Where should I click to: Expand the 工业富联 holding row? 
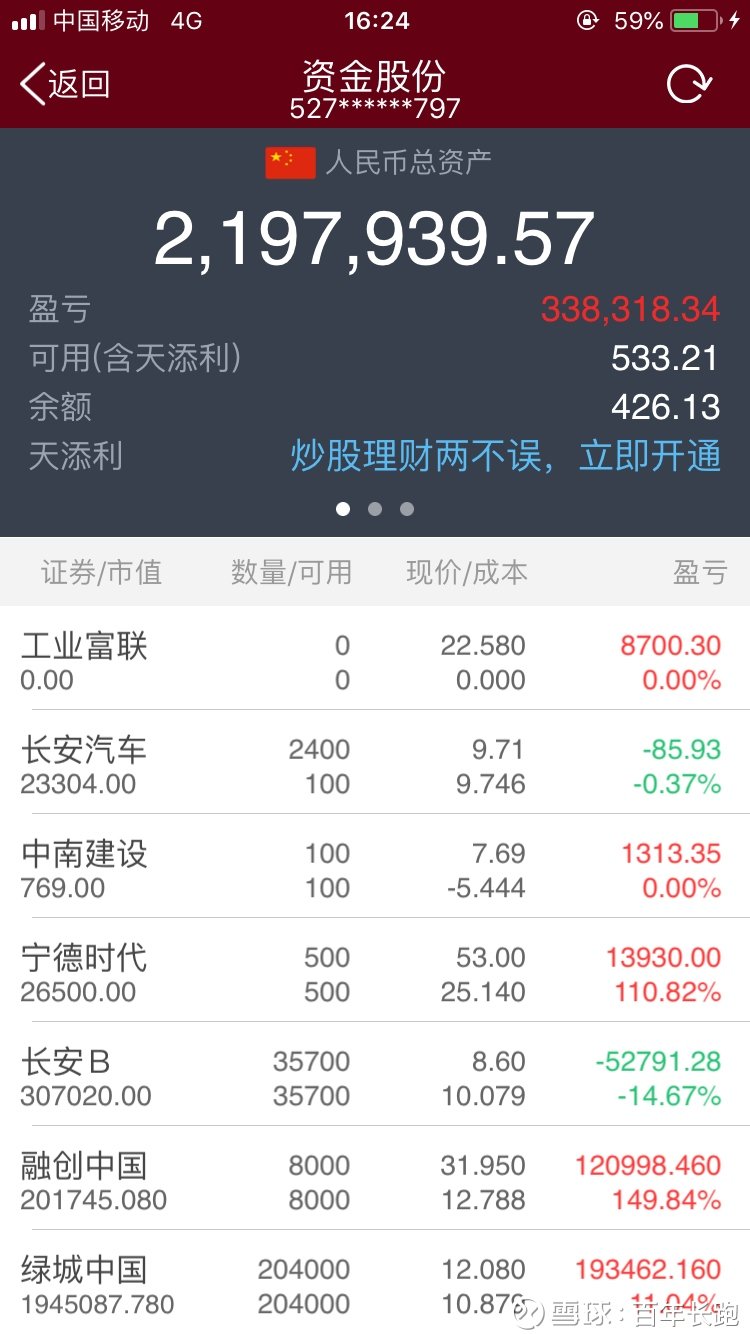(x=375, y=662)
